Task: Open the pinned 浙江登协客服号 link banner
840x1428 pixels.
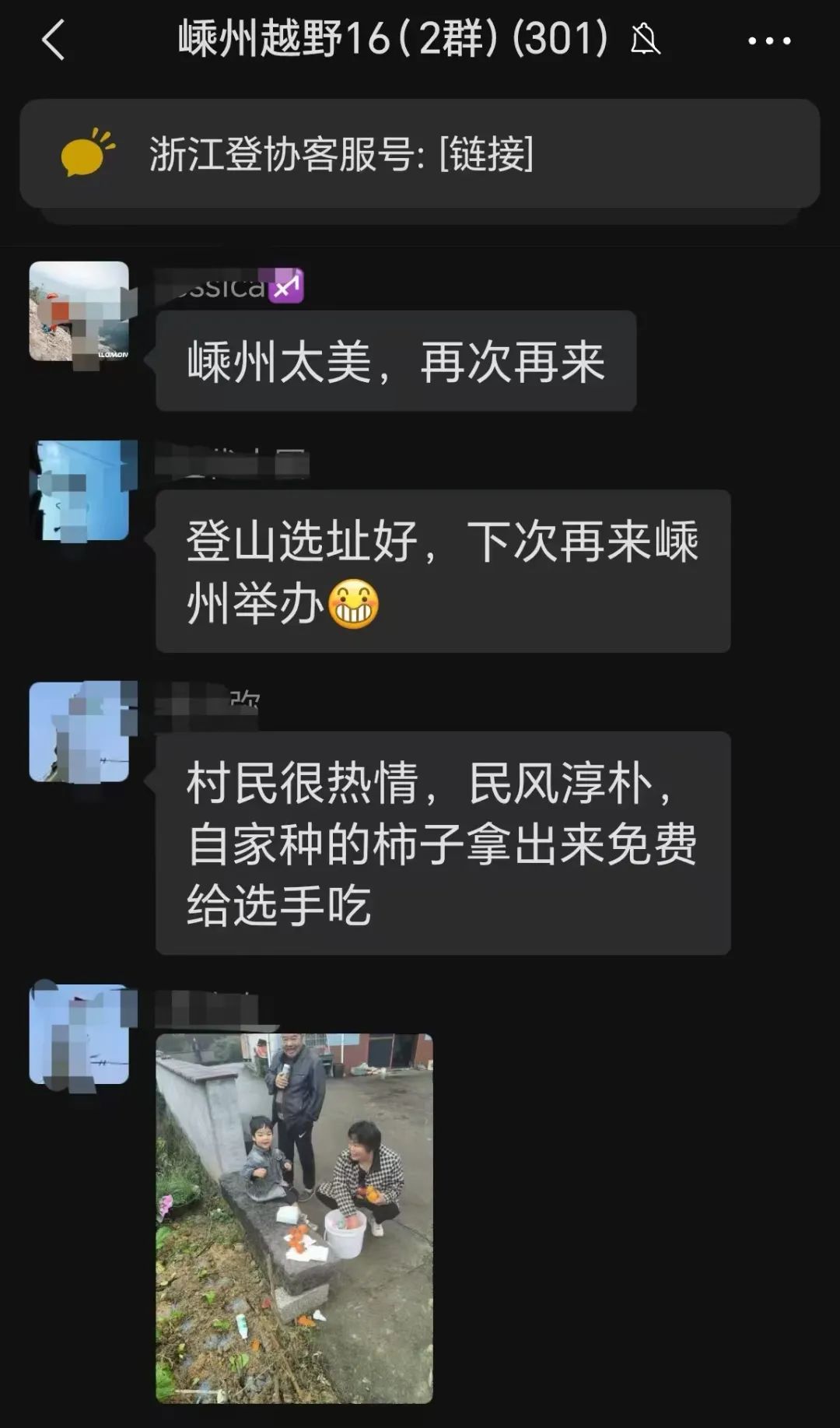Action: point(420,153)
